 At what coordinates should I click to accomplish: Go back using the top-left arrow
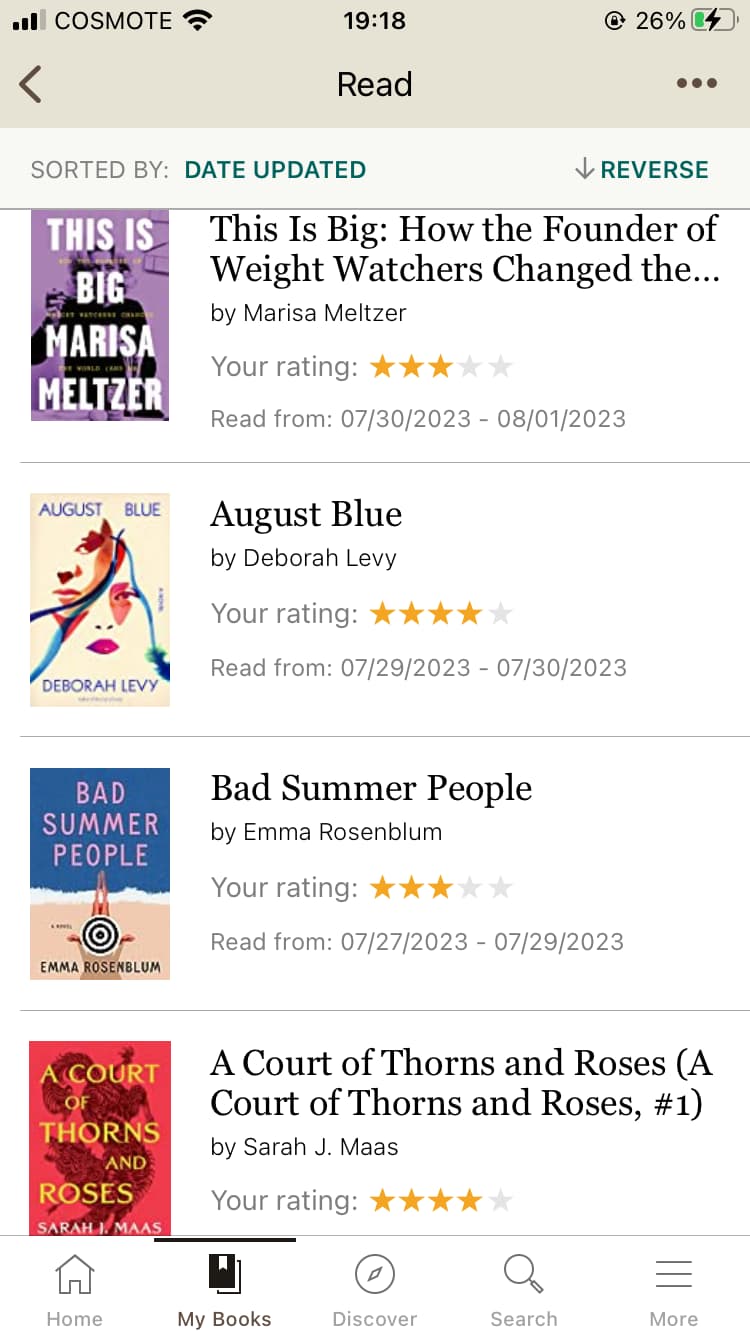(31, 85)
